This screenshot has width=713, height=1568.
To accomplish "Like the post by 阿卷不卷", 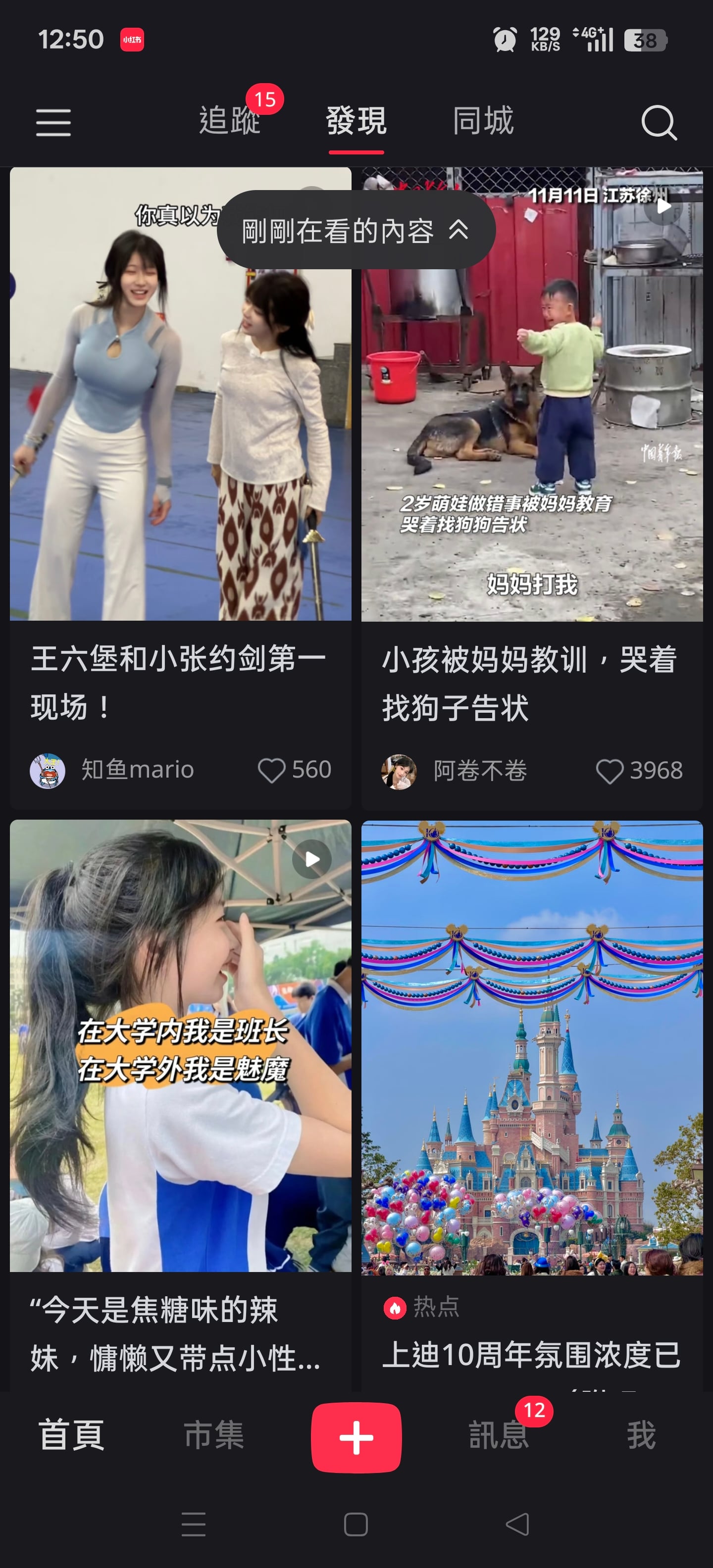I will pyautogui.click(x=609, y=771).
